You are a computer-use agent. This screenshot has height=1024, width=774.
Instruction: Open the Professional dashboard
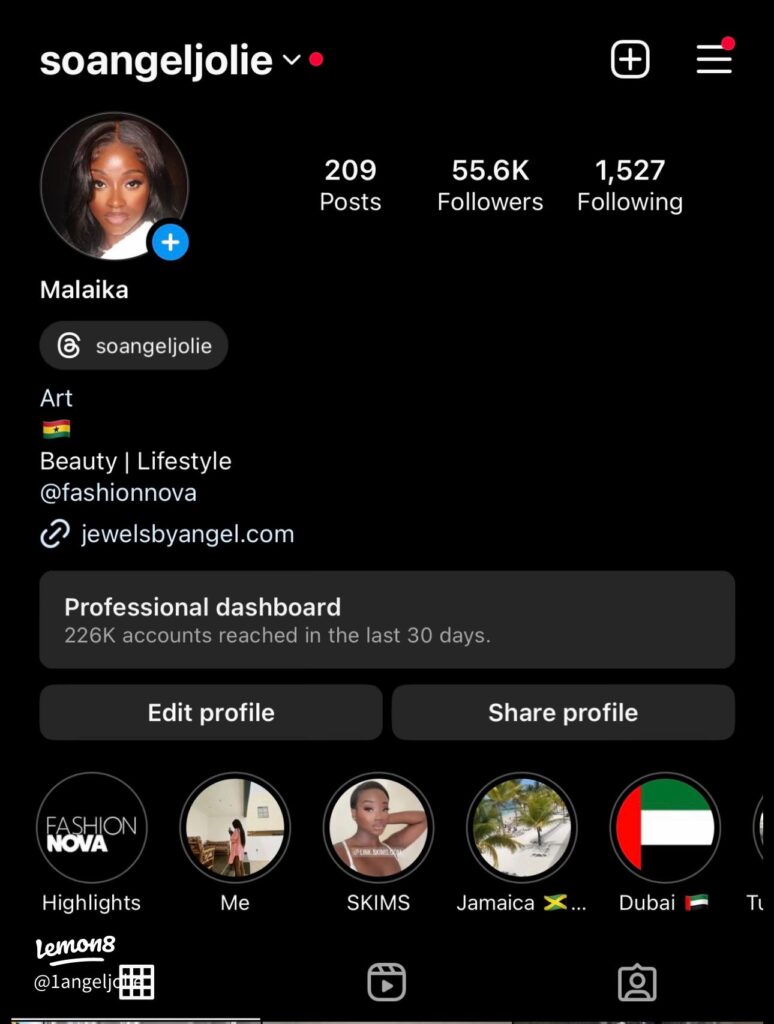[387, 619]
